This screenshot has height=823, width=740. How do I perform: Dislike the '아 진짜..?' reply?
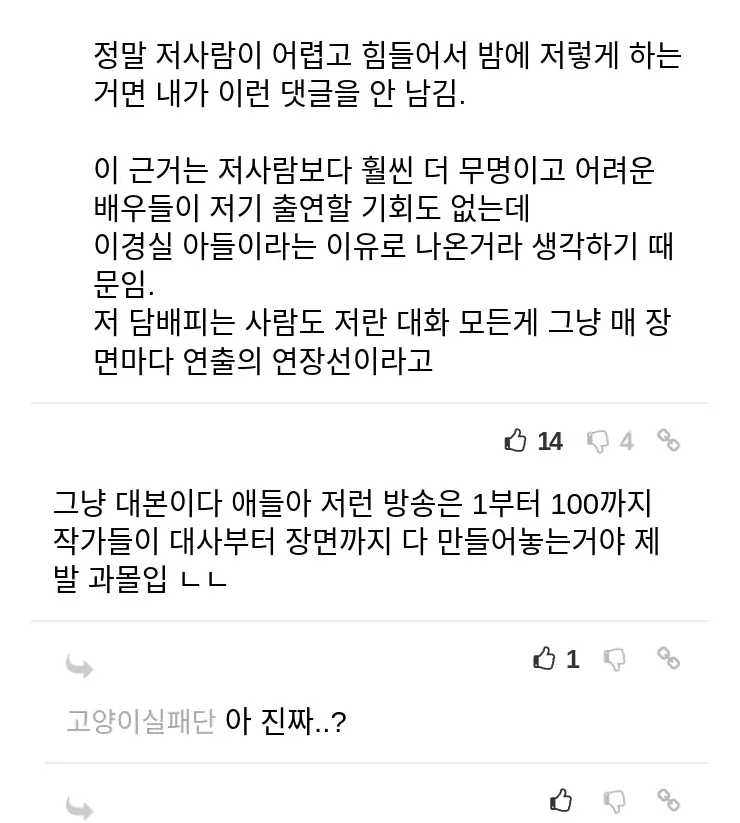click(x=616, y=800)
